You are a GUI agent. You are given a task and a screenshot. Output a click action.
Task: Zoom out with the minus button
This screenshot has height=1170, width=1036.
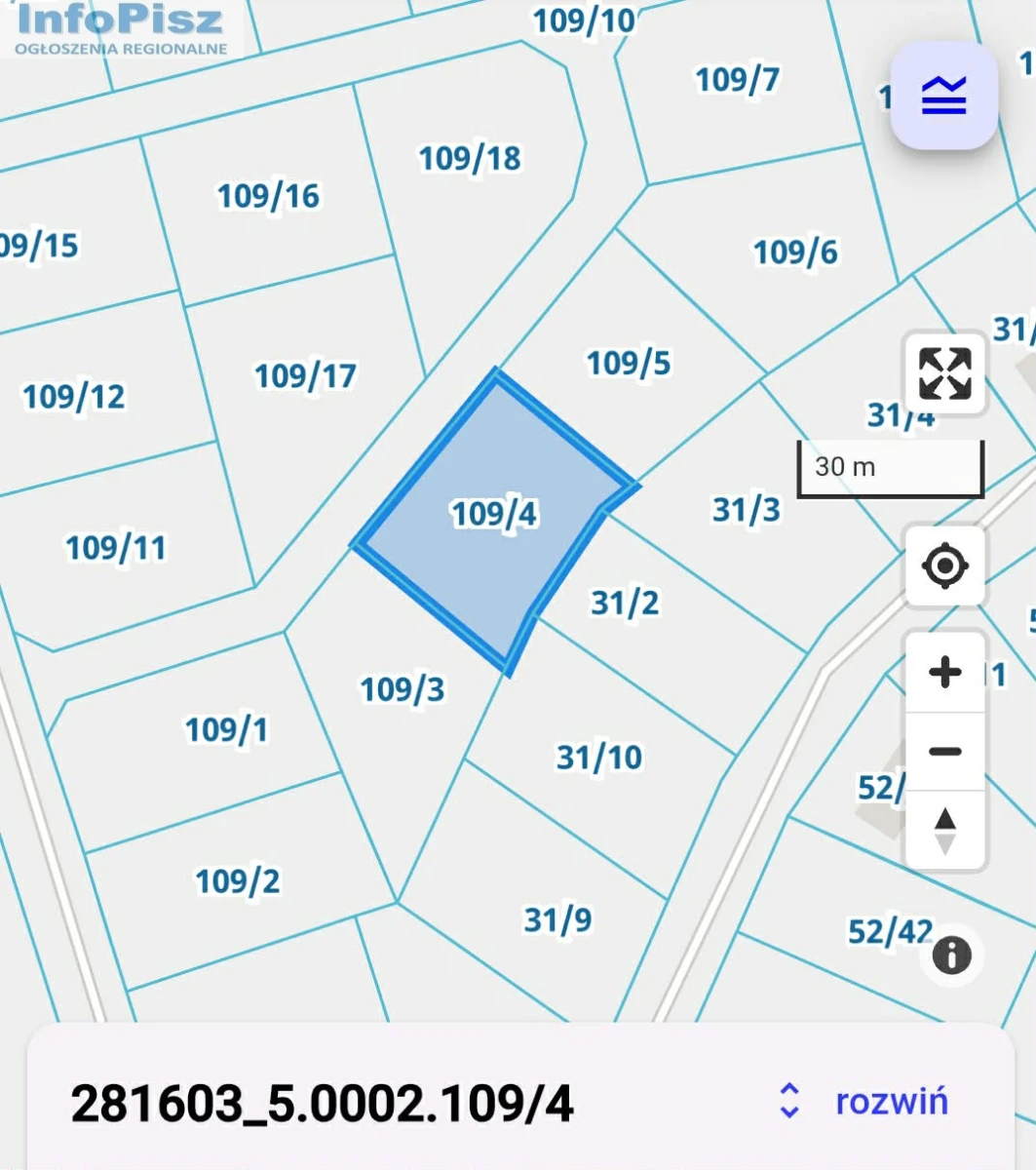[944, 751]
